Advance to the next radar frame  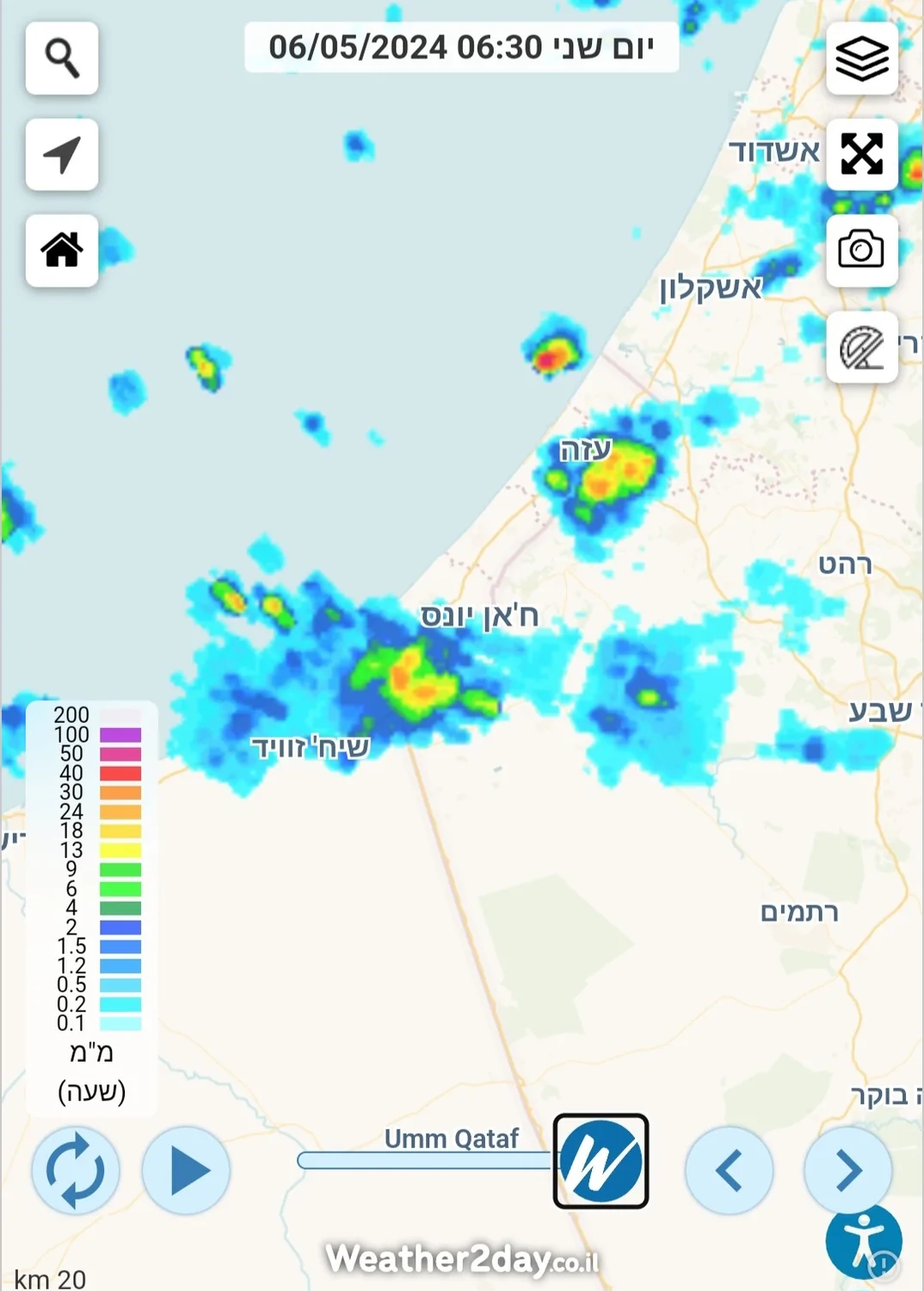[847, 1171]
